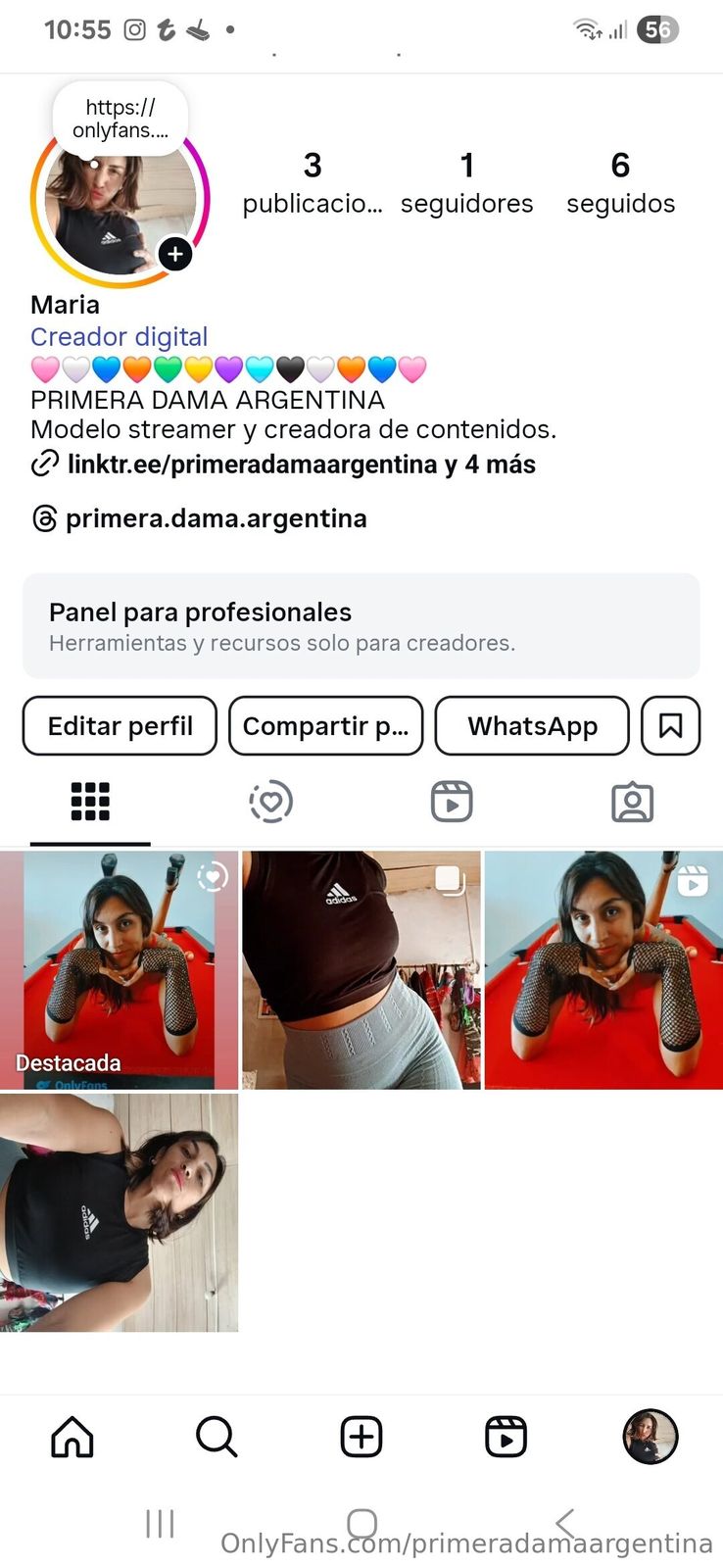The width and height of the screenshot is (723, 1568).
Task: View the seguidos list
Action: point(620,183)
